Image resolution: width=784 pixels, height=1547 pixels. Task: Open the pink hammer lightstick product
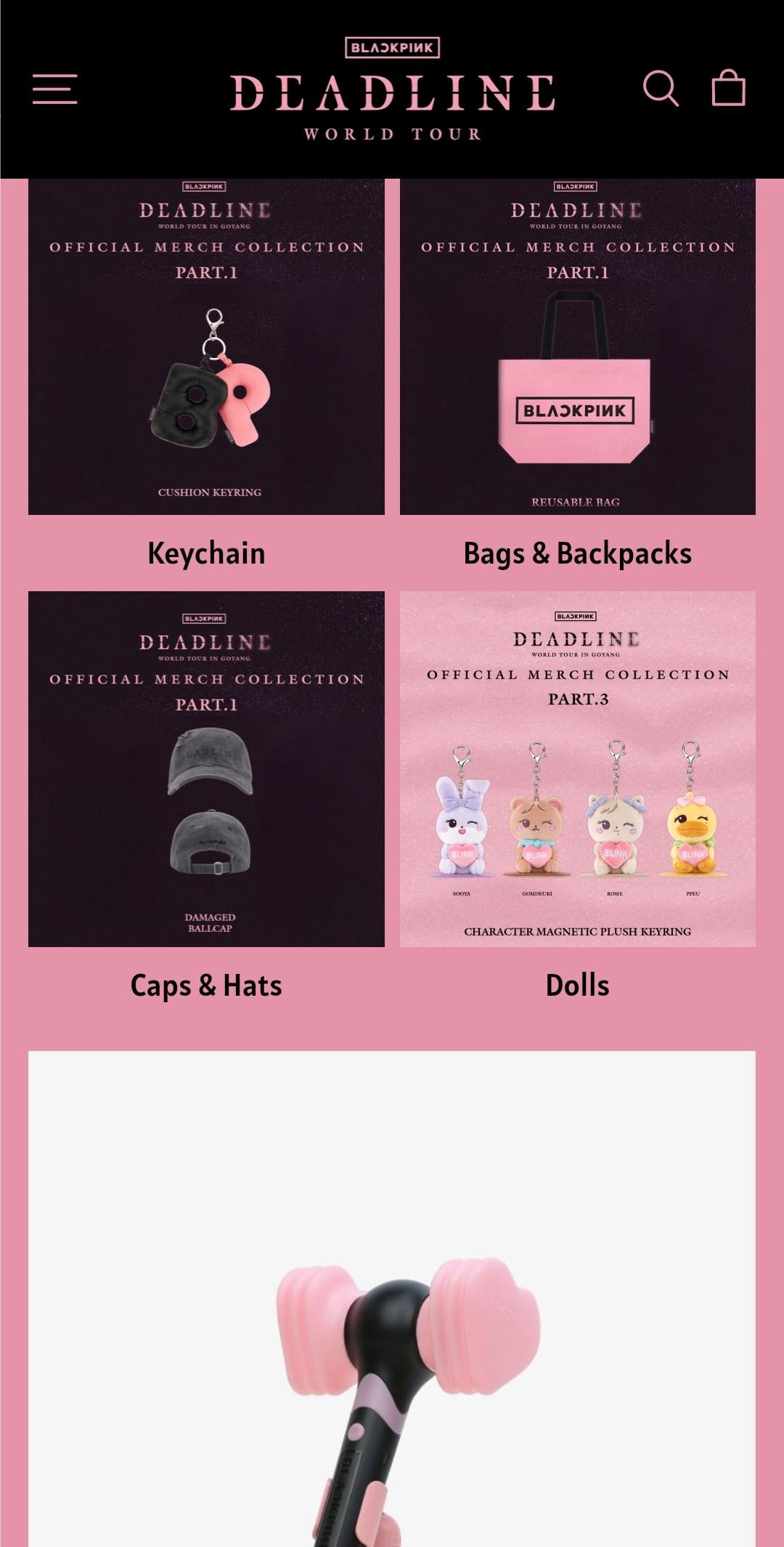(x=392, y=1344)
